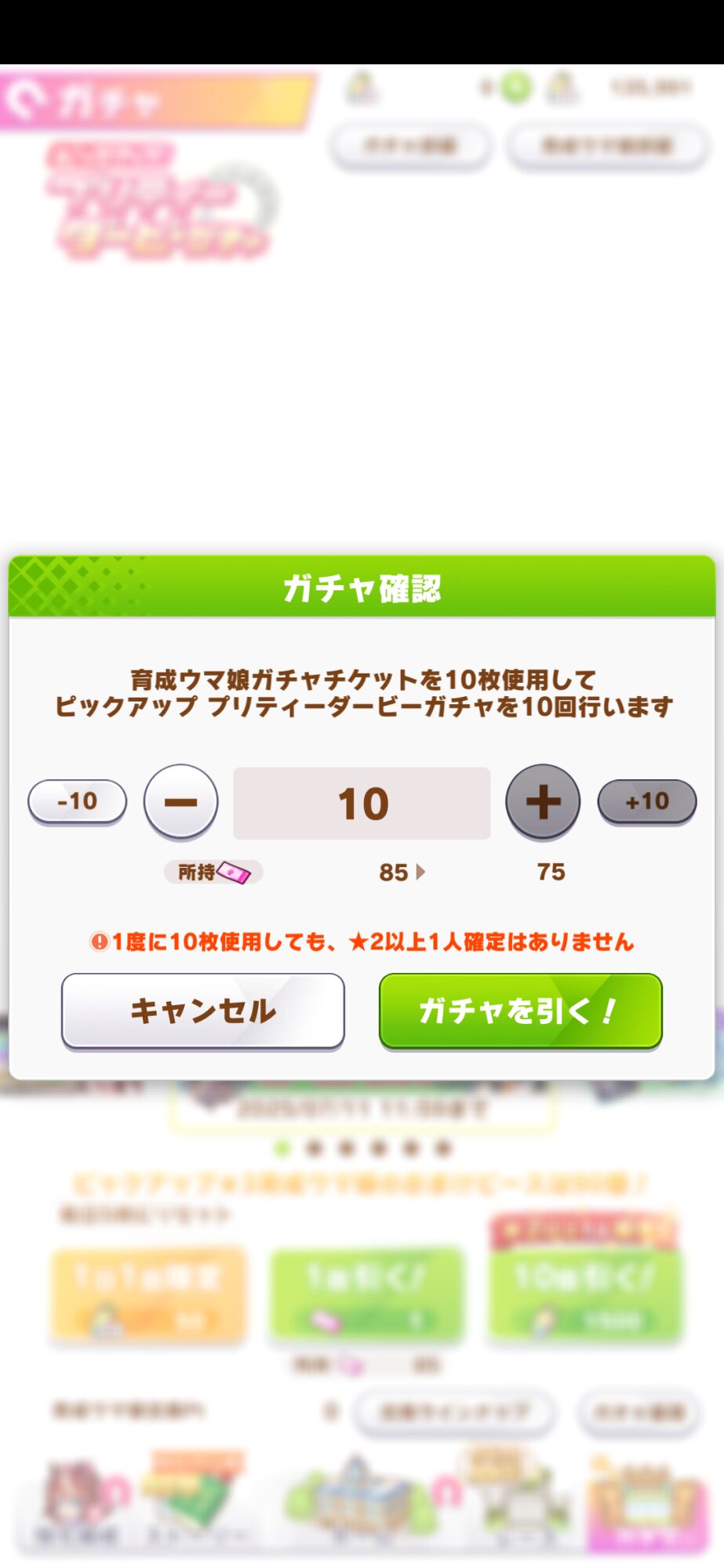Increase ticket count with plus button
Image resolution: width=724 pixels, height=1568 pixels.
tap(543, 802)
